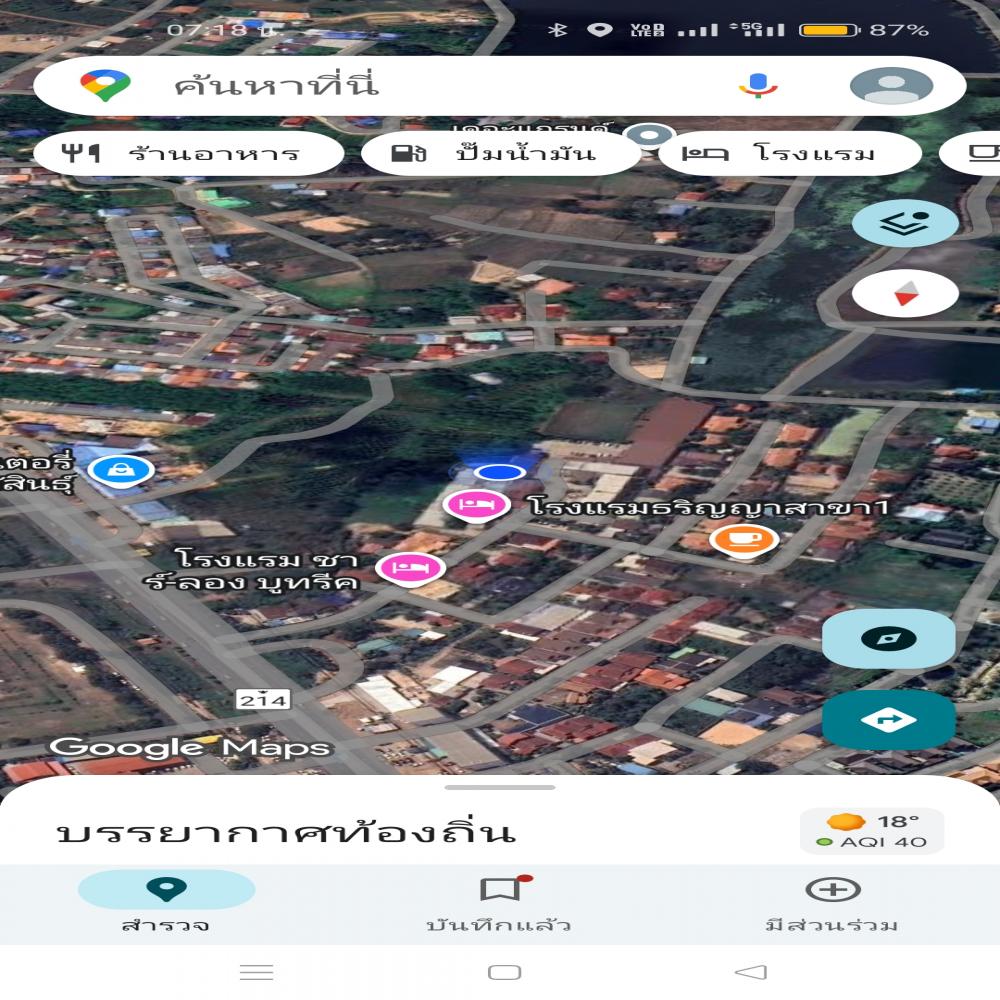Open the โรงแรมธริญญาสาขา1 hotel marker

click(x=476, y=505)
